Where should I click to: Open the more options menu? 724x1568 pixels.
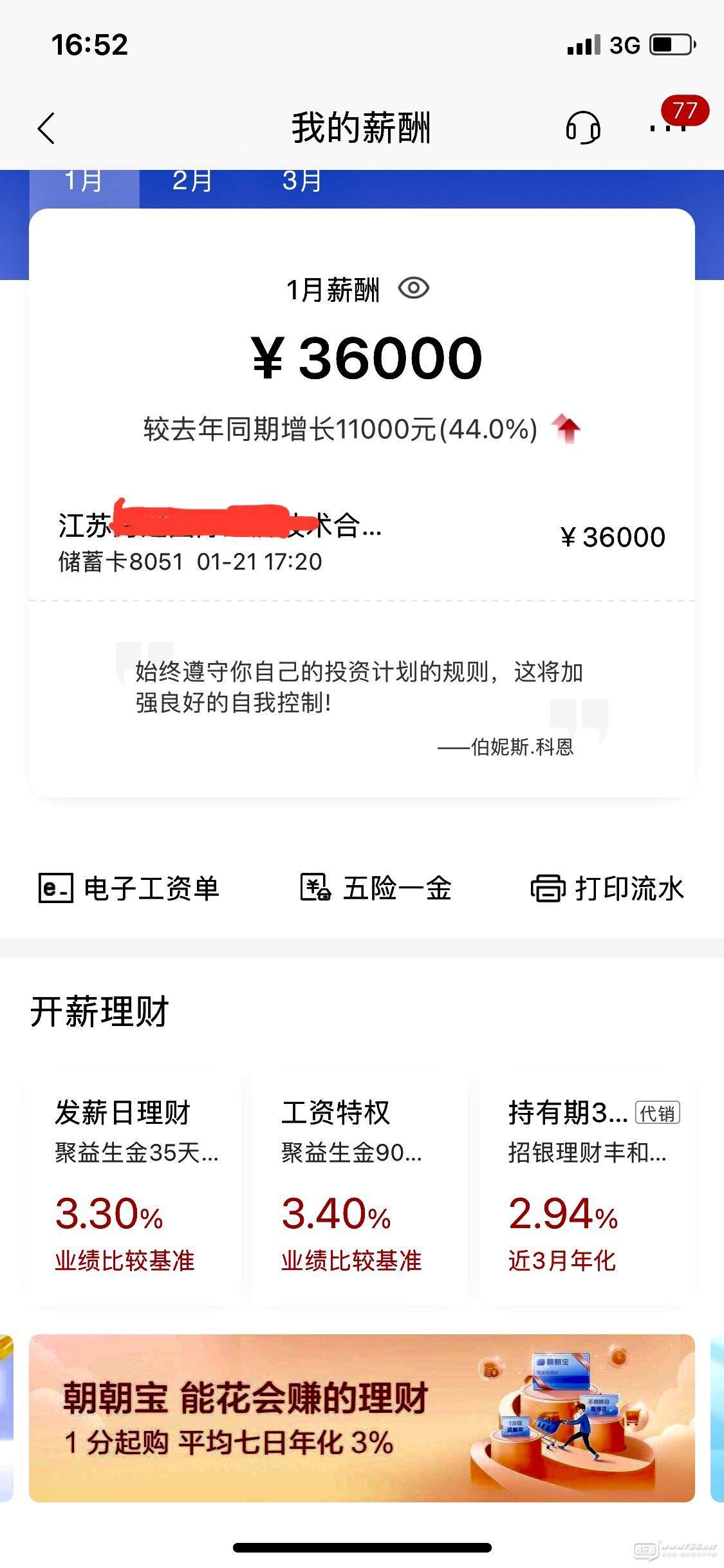(667, 127)
